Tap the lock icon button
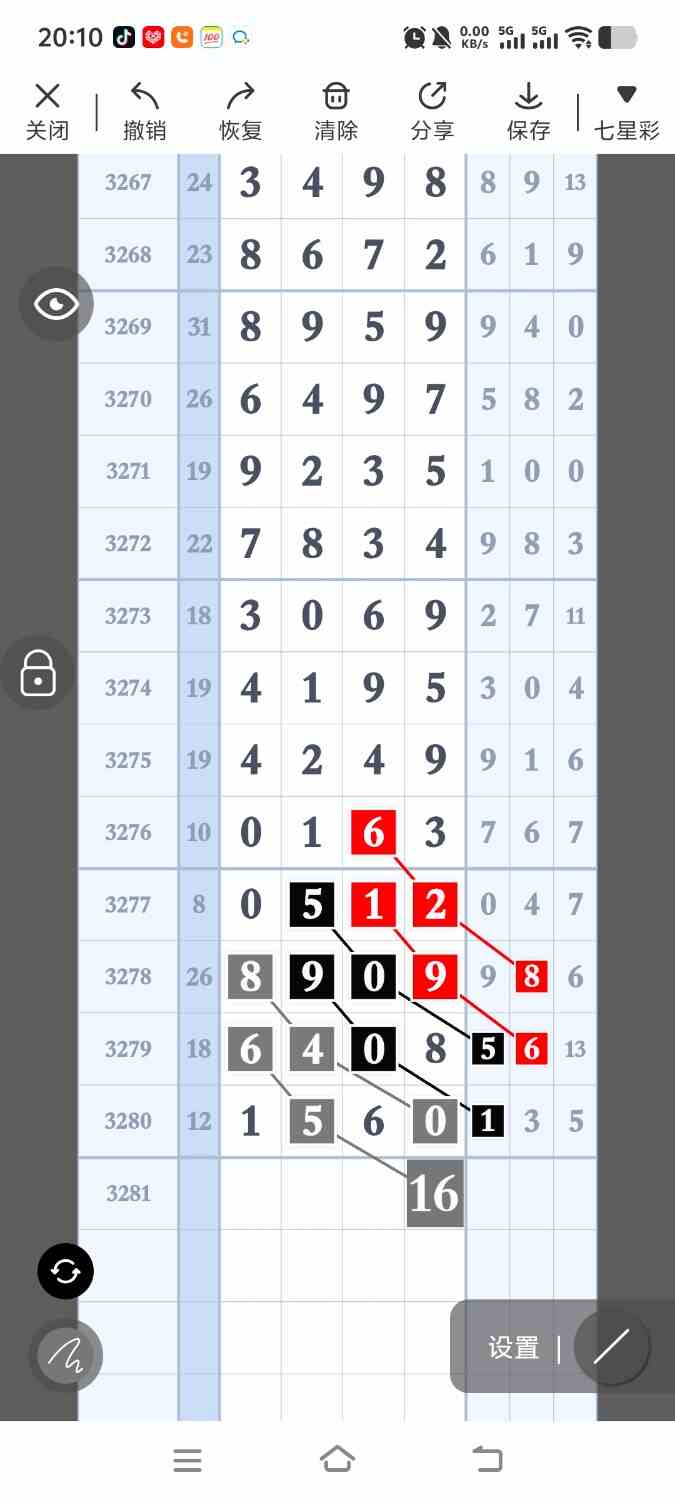This screenshot has height=1500, width=675. 38,673
